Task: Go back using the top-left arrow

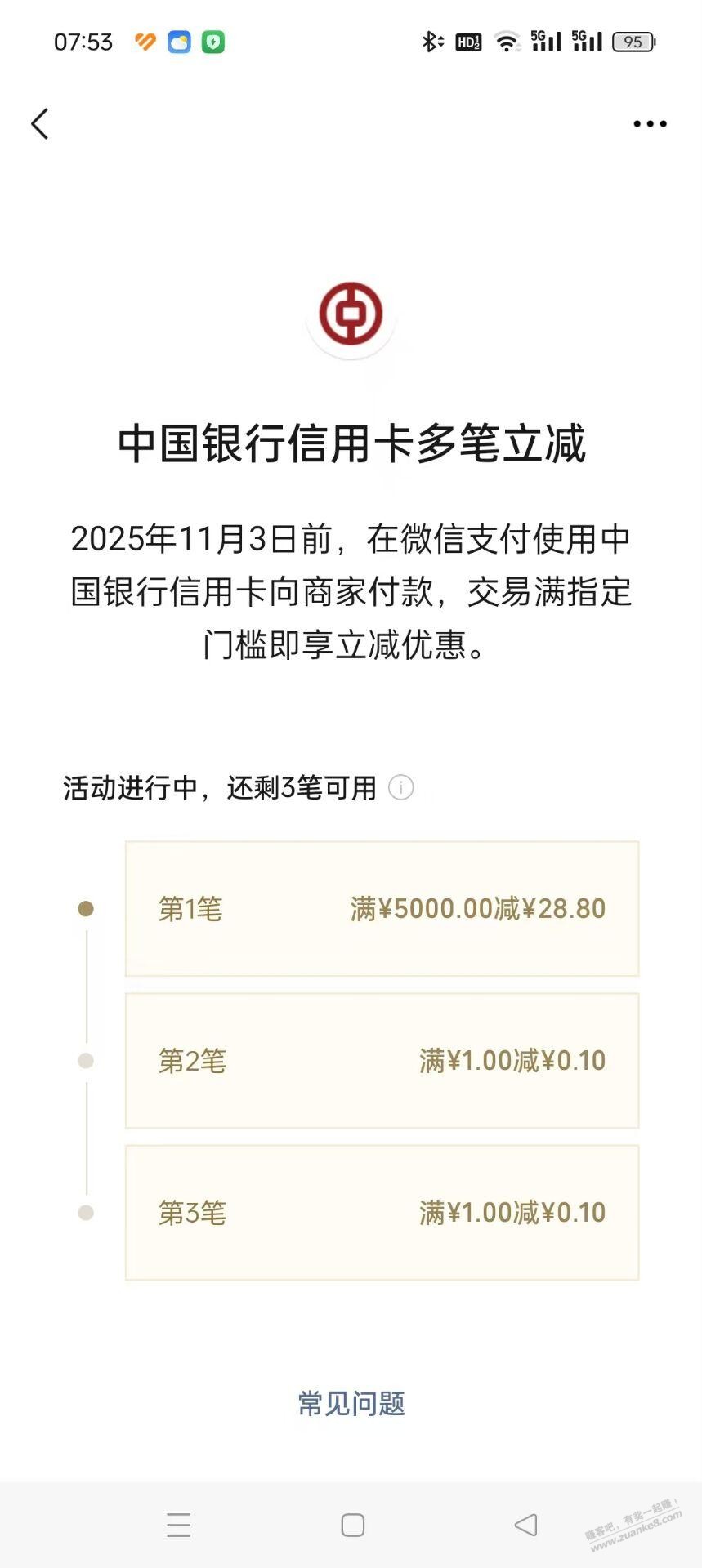Action: (x=40, y=124)
